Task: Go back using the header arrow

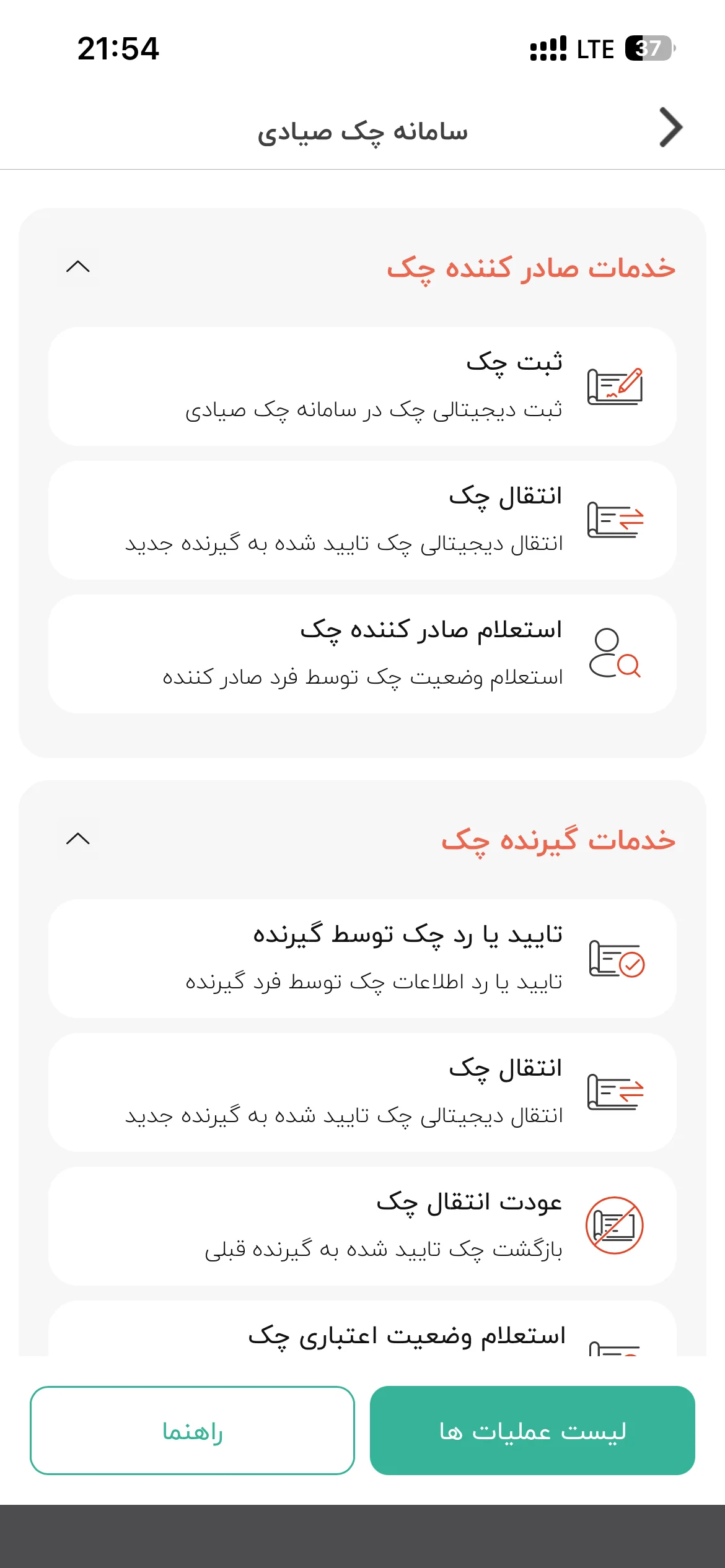Action: [x=670, y=128]
